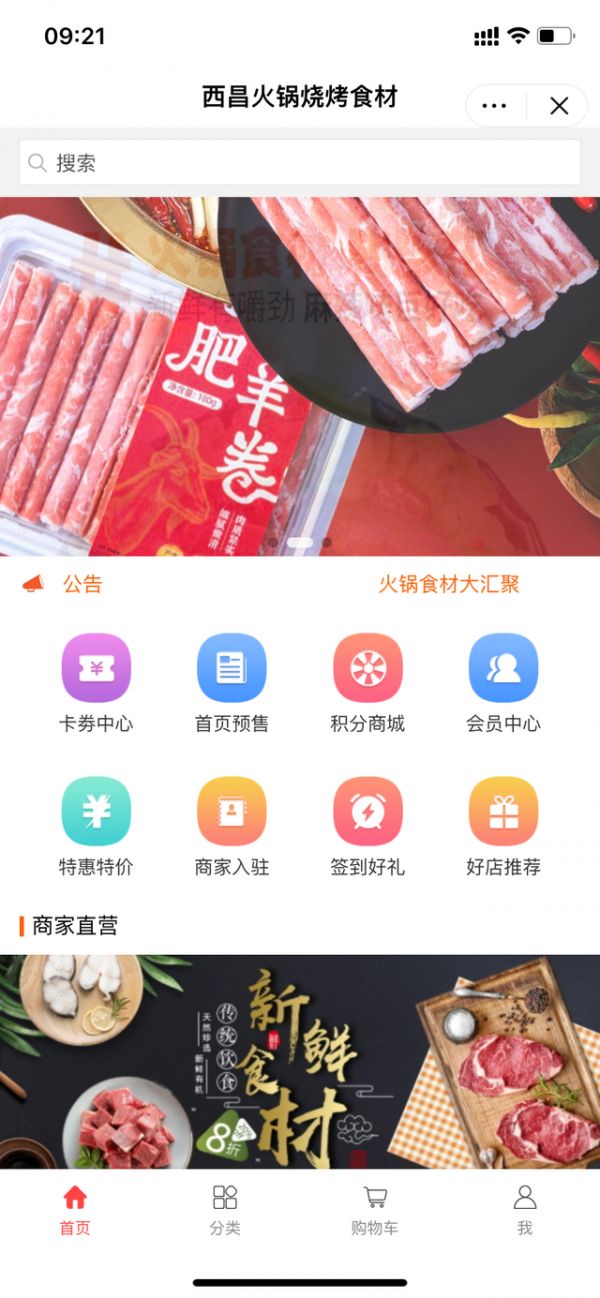Open the 购物车 shopping cart tab
The image size is (600, 1298).
[375, 1209]
